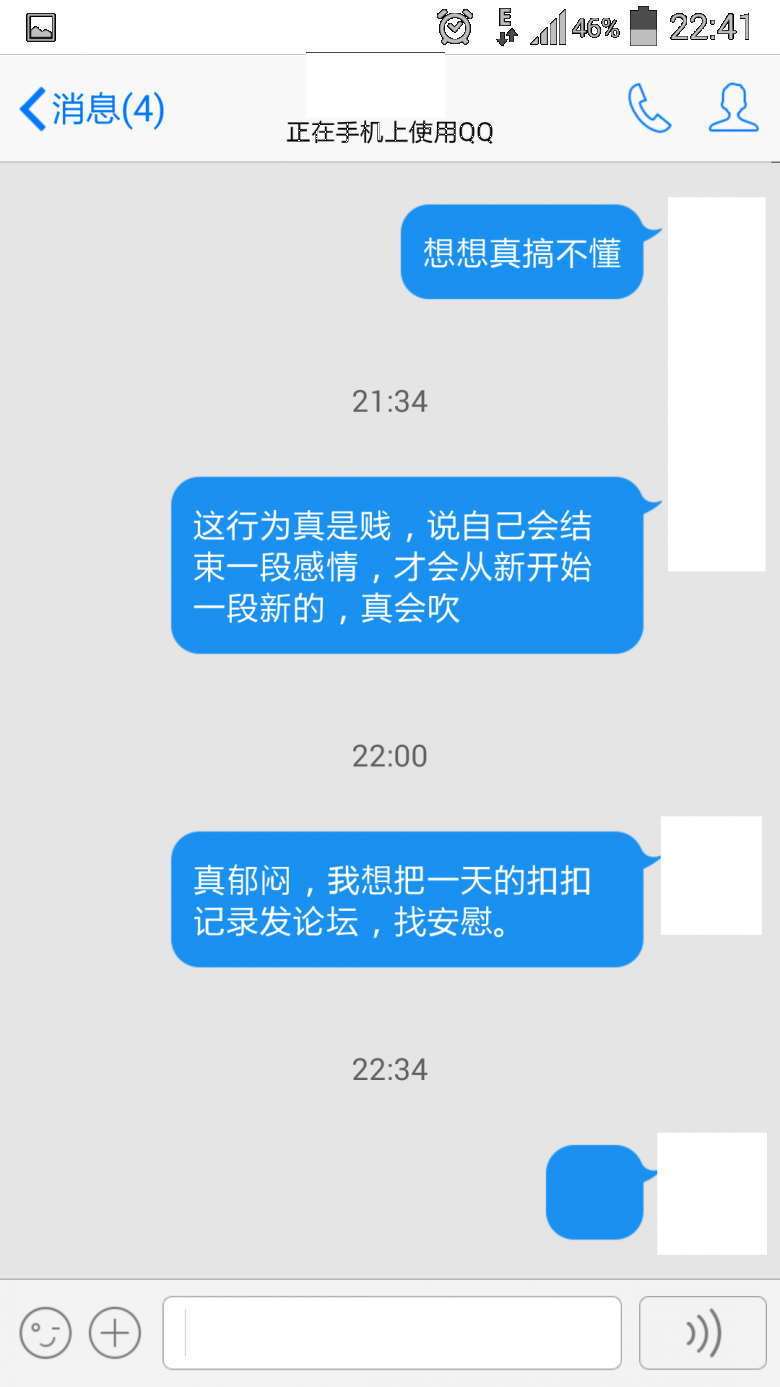Focus the message text field
Image resolution: width=780 pixels, height=1387 pixels.
click(x=392, y=1332)
